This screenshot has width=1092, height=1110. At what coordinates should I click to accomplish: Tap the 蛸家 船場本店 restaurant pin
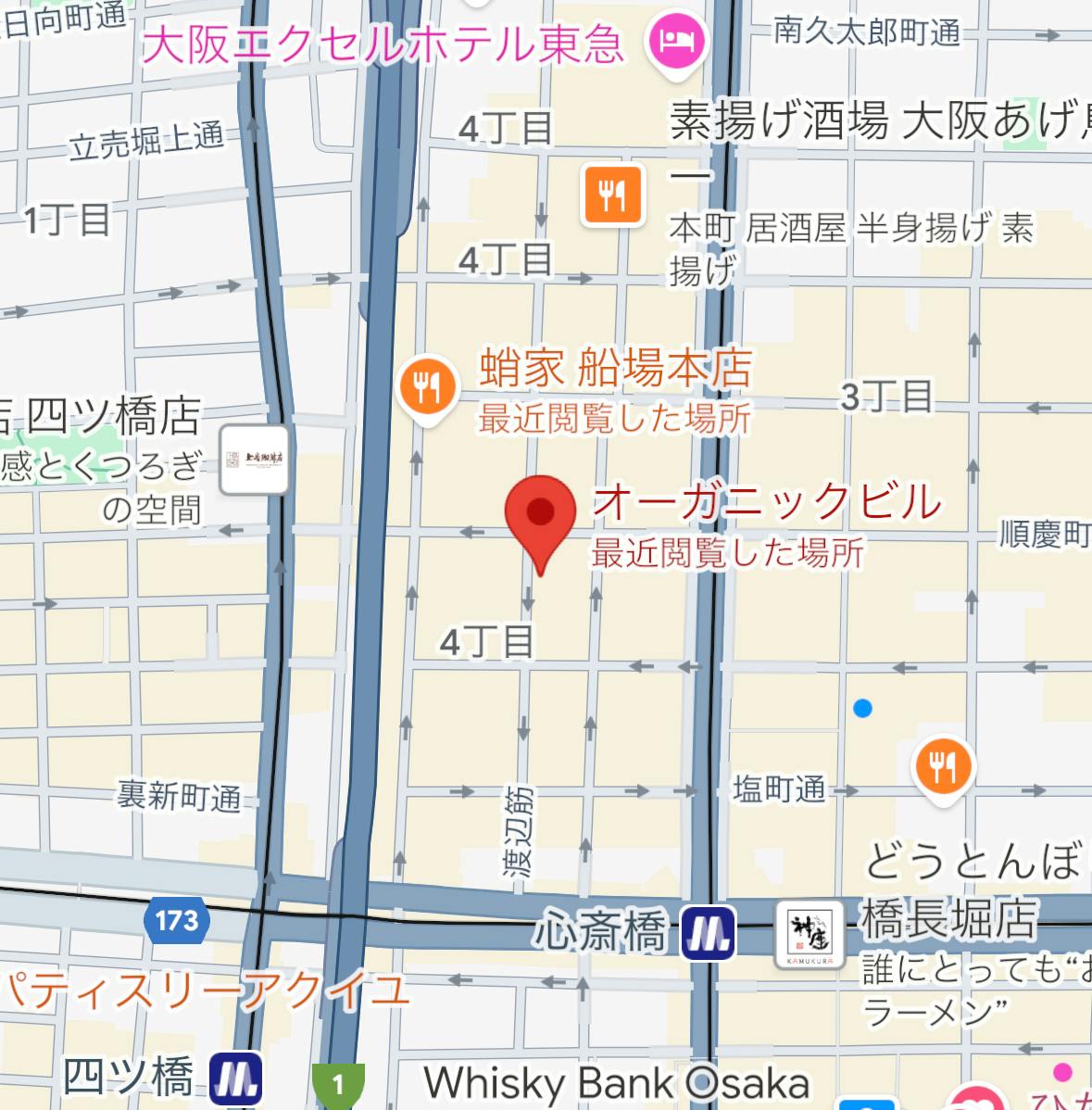click(426, 386)
